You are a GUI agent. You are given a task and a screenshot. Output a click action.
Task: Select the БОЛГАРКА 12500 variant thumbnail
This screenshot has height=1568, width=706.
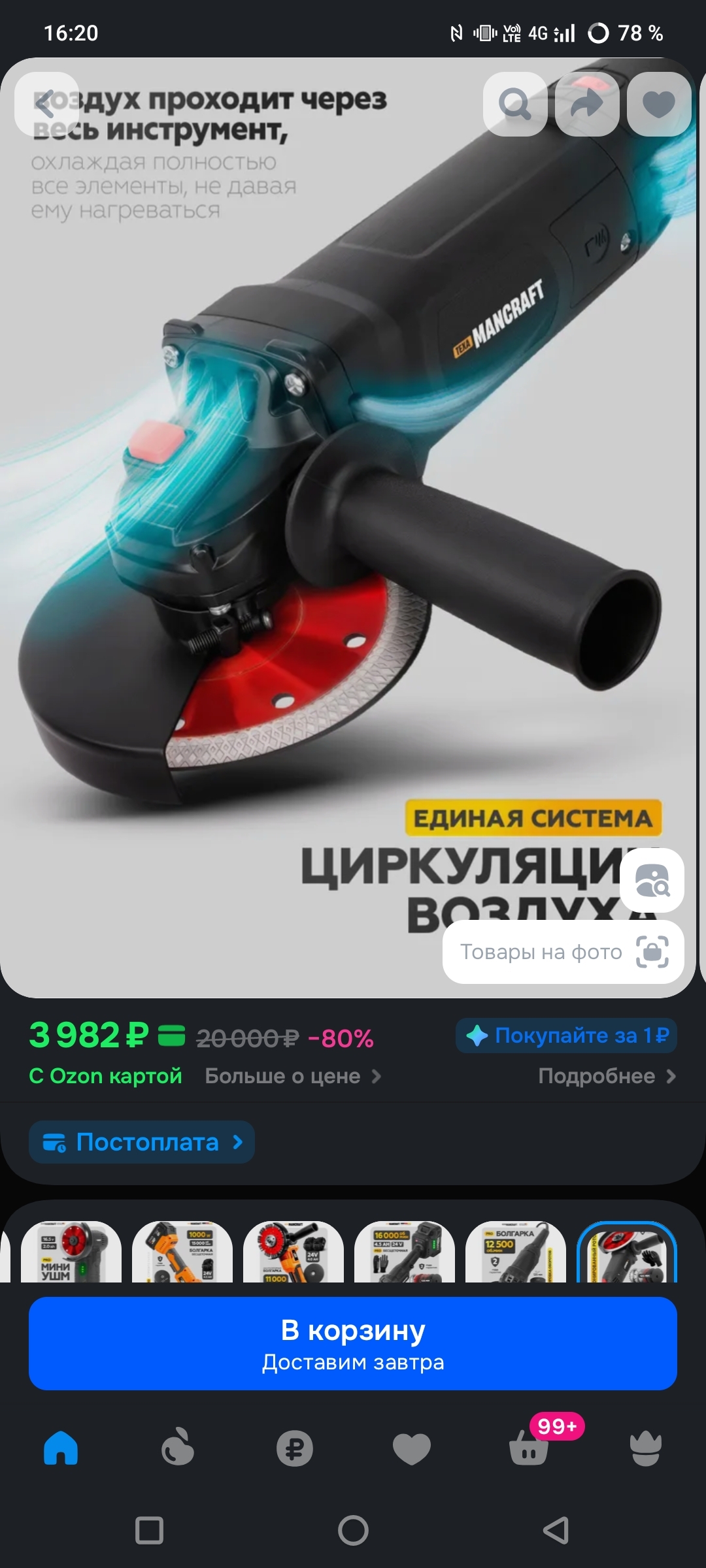[x=516, y=1251]
